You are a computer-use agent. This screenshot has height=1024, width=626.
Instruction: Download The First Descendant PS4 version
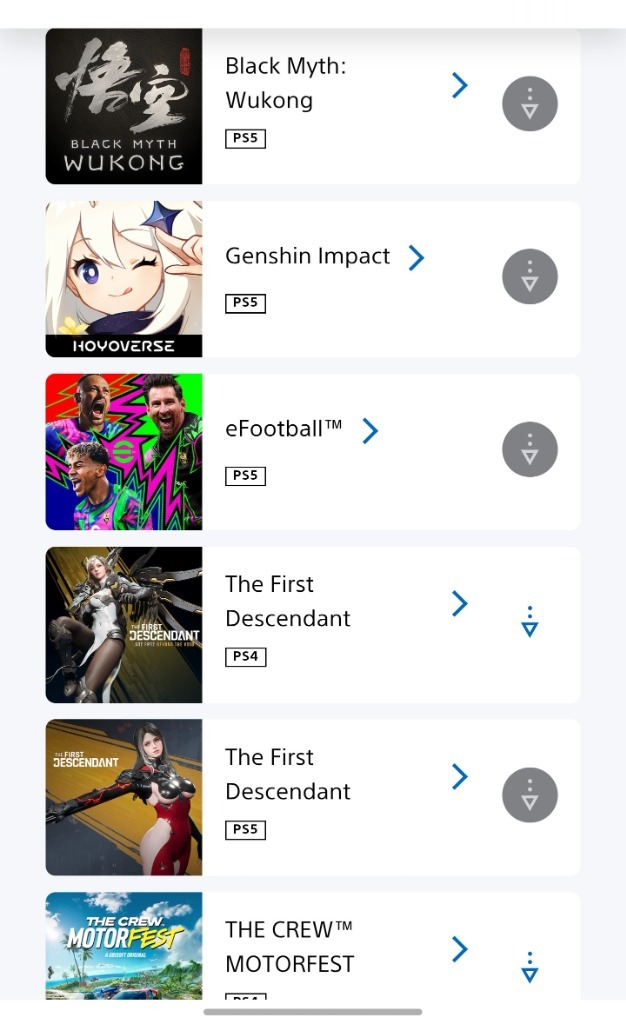pyautogui.click(x=530, y=622)
